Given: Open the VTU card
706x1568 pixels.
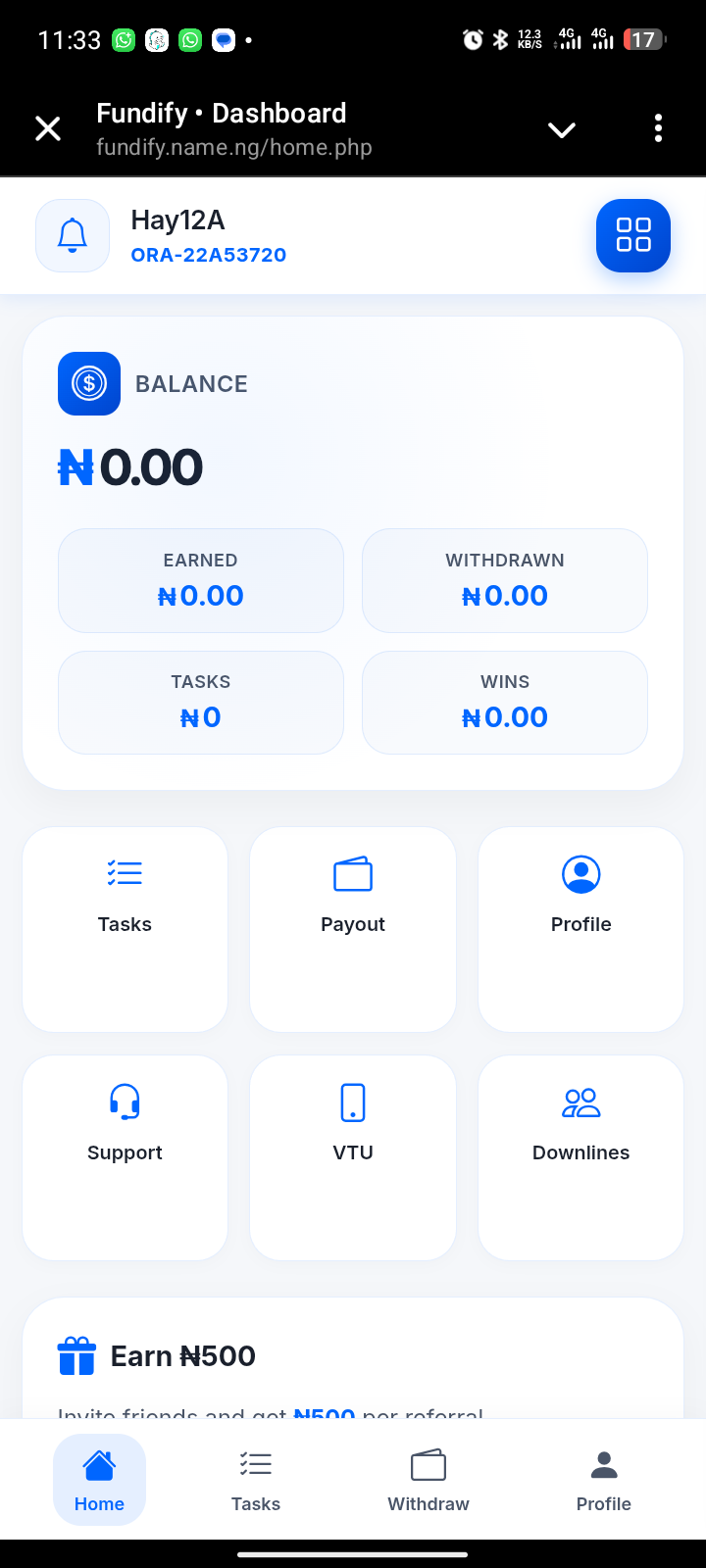Looking at the screenshot, I should point(353,1156).
